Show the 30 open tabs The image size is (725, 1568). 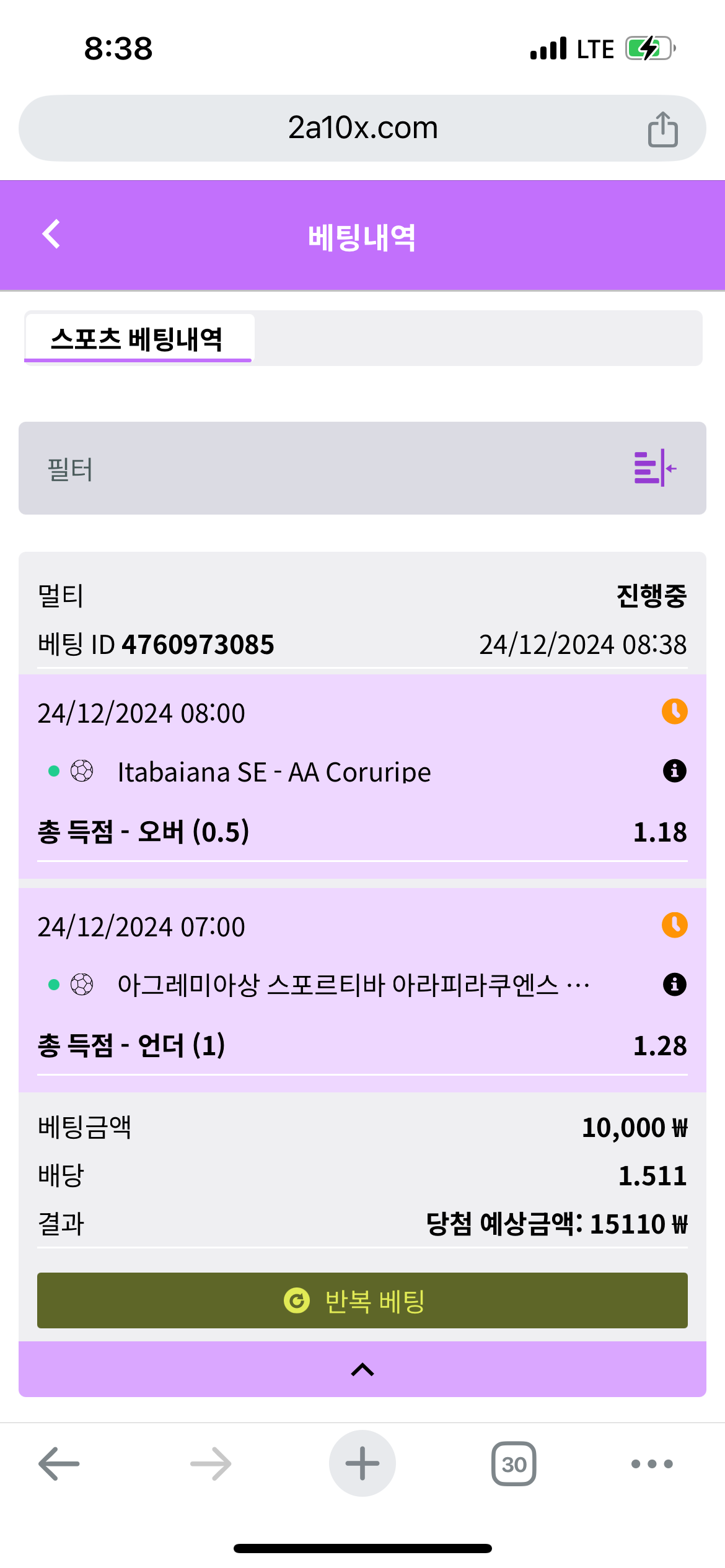tap(514, 1464)
